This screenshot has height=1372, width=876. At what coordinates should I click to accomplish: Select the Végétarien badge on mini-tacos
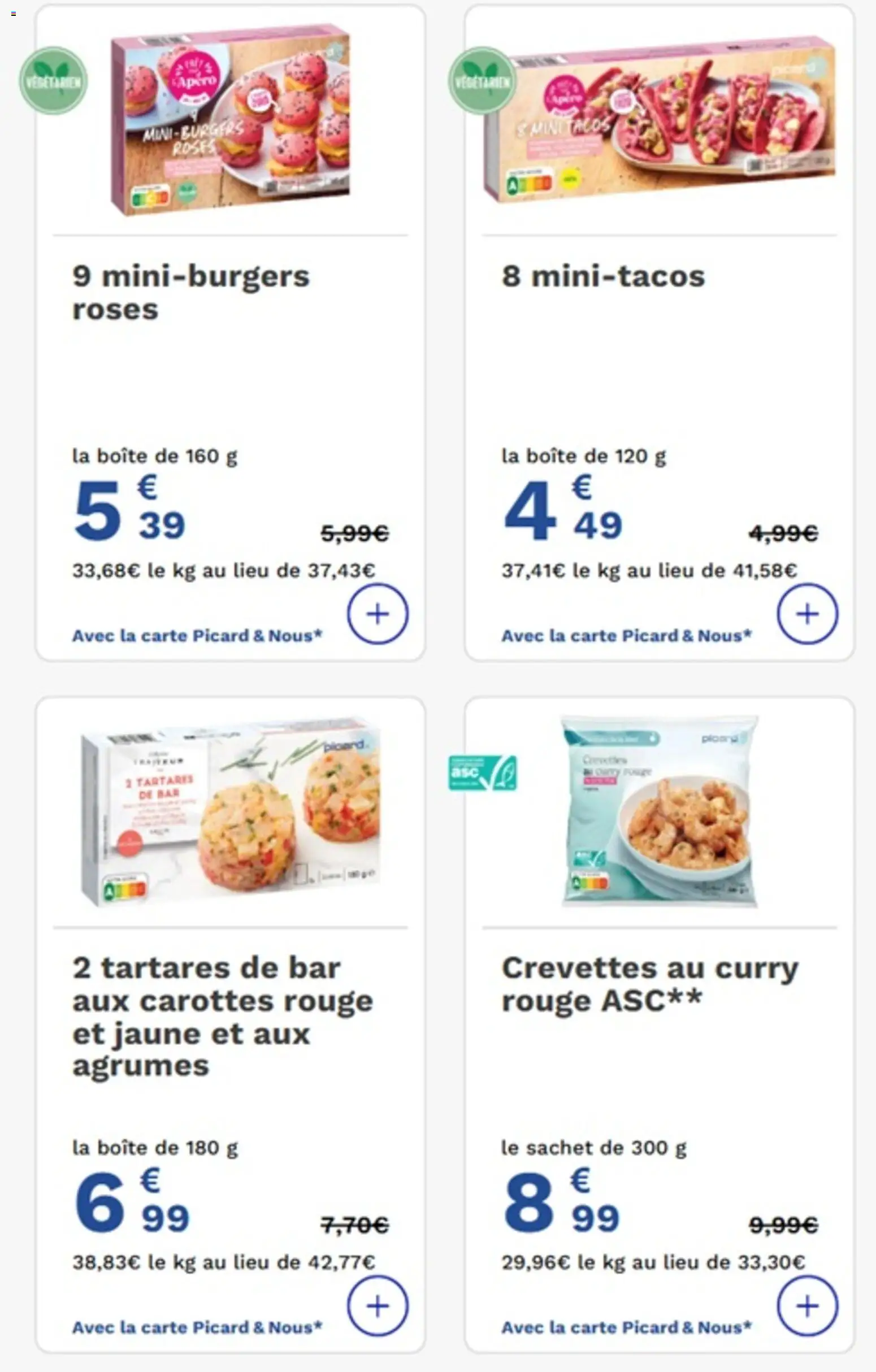coord(483,81)
